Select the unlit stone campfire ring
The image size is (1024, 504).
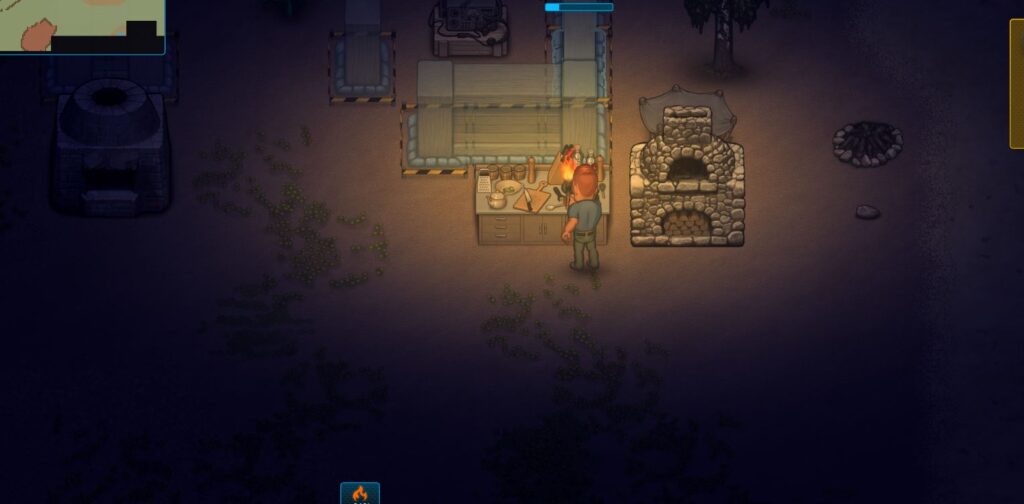coord(867,144)
